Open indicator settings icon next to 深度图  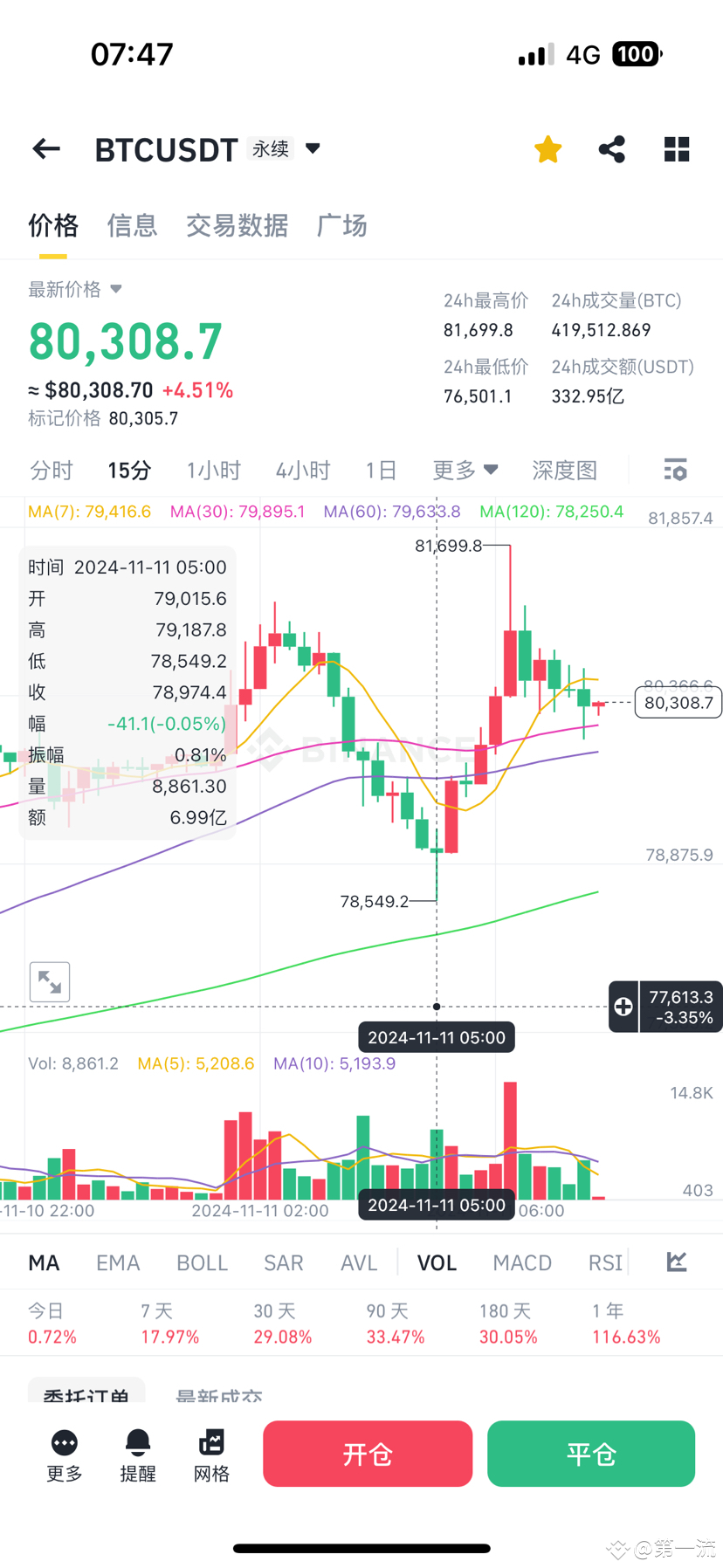675,470
